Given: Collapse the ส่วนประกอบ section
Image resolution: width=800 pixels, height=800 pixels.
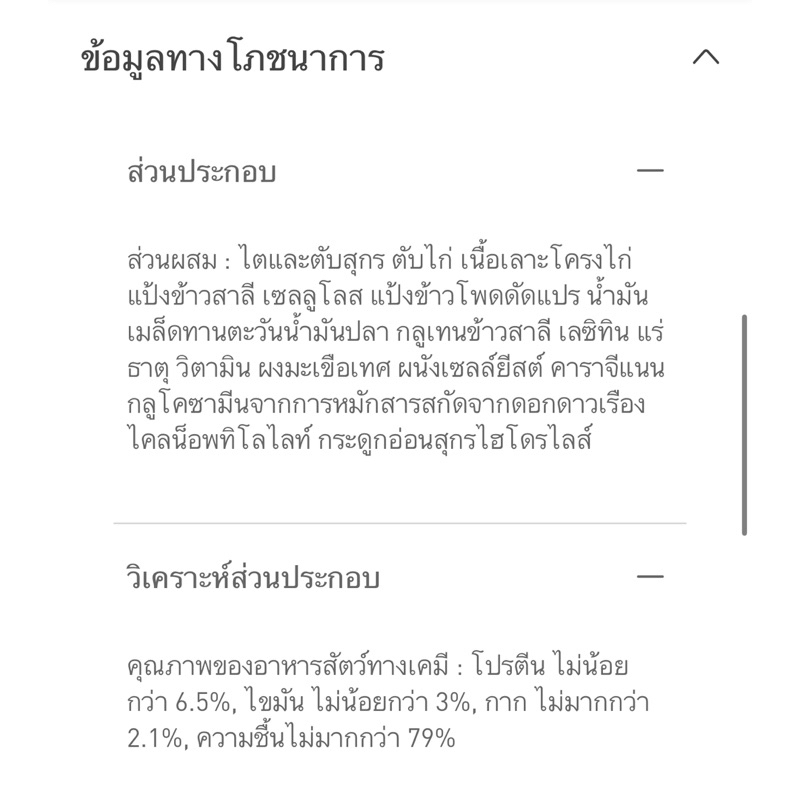Looking at the screenshot, I should click(650, 170).
